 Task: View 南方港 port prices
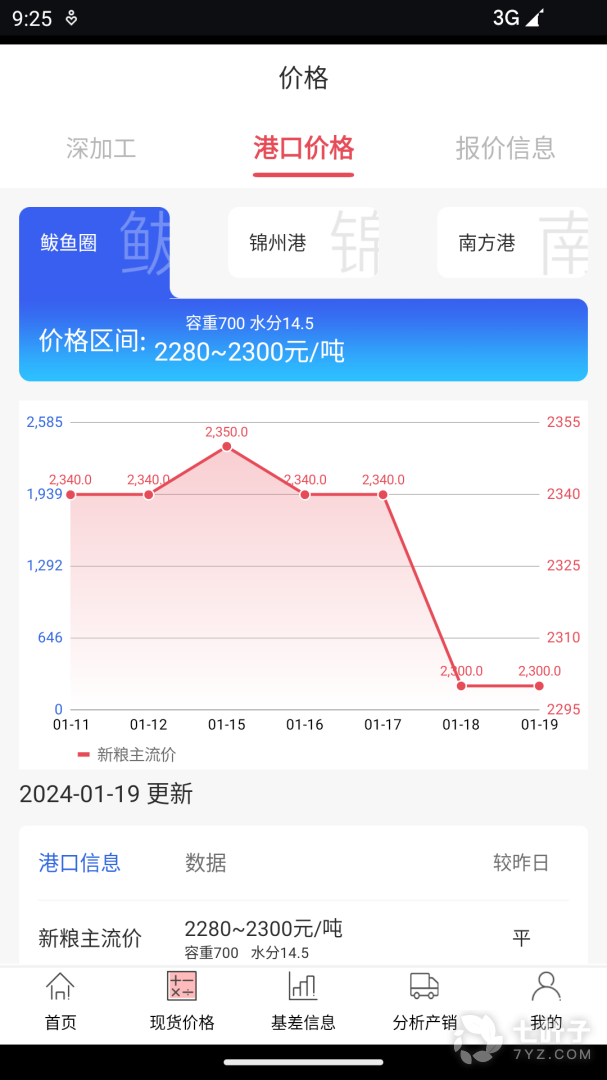[x=511, y=243]
